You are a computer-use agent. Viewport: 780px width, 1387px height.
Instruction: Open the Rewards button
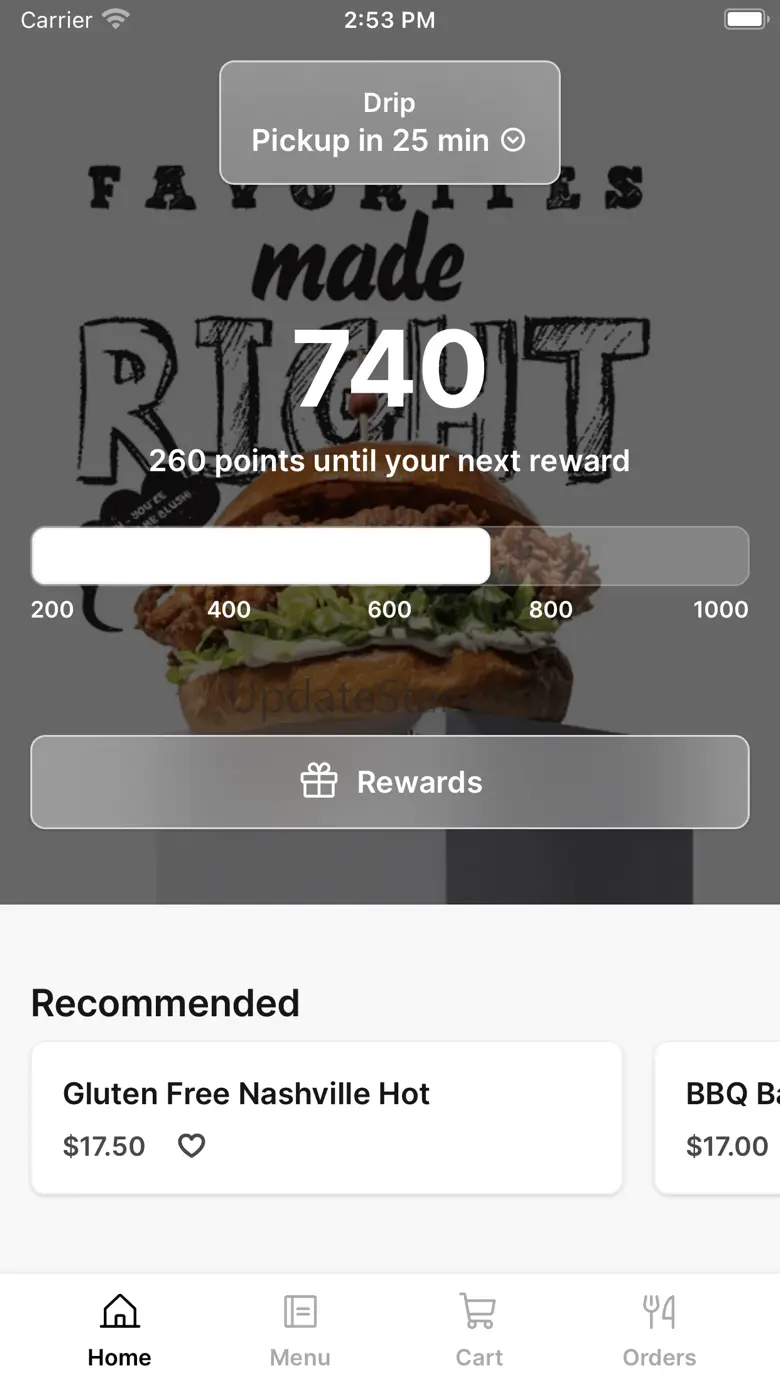click(390, 782)
